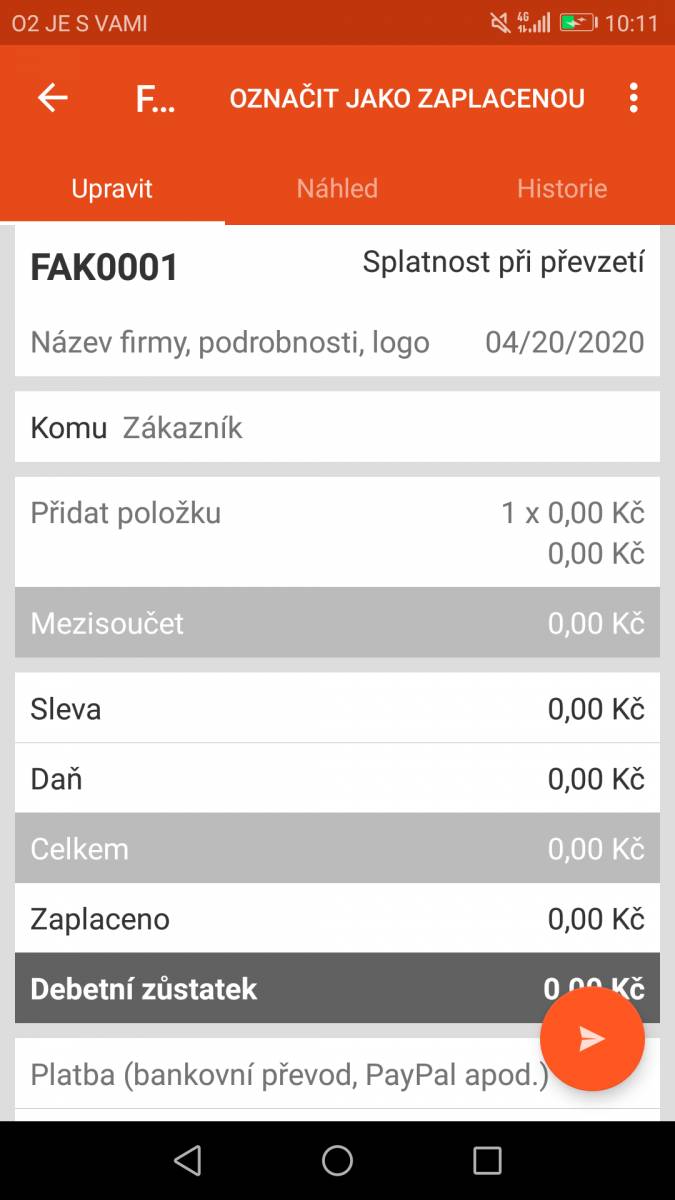Select the Upravit tab
Screen dimensions: 675x1200
click(x=112, y=188)
